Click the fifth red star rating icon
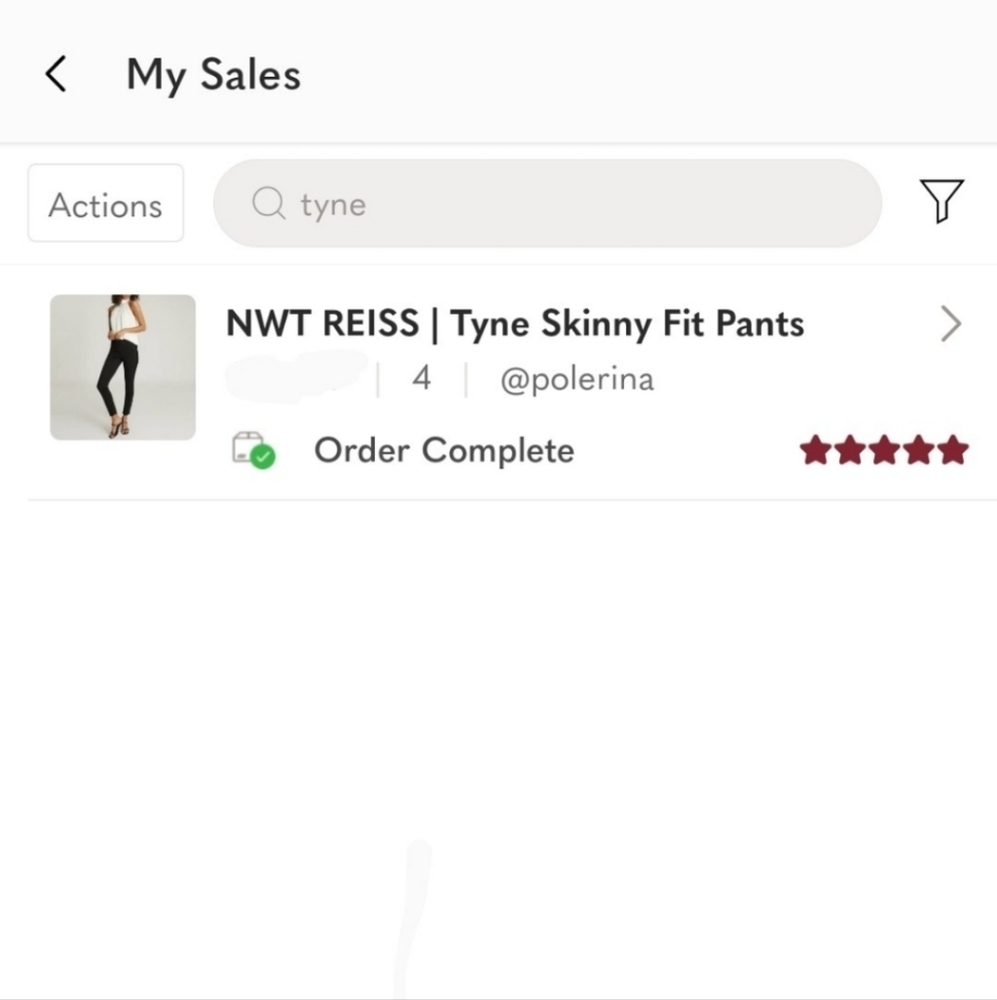Screen dimensions: 997x1000 950,450
